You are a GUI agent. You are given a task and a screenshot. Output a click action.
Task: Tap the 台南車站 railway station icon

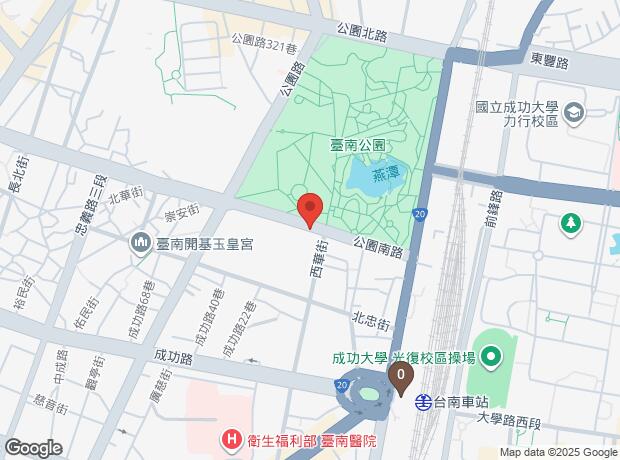[423, 402]
